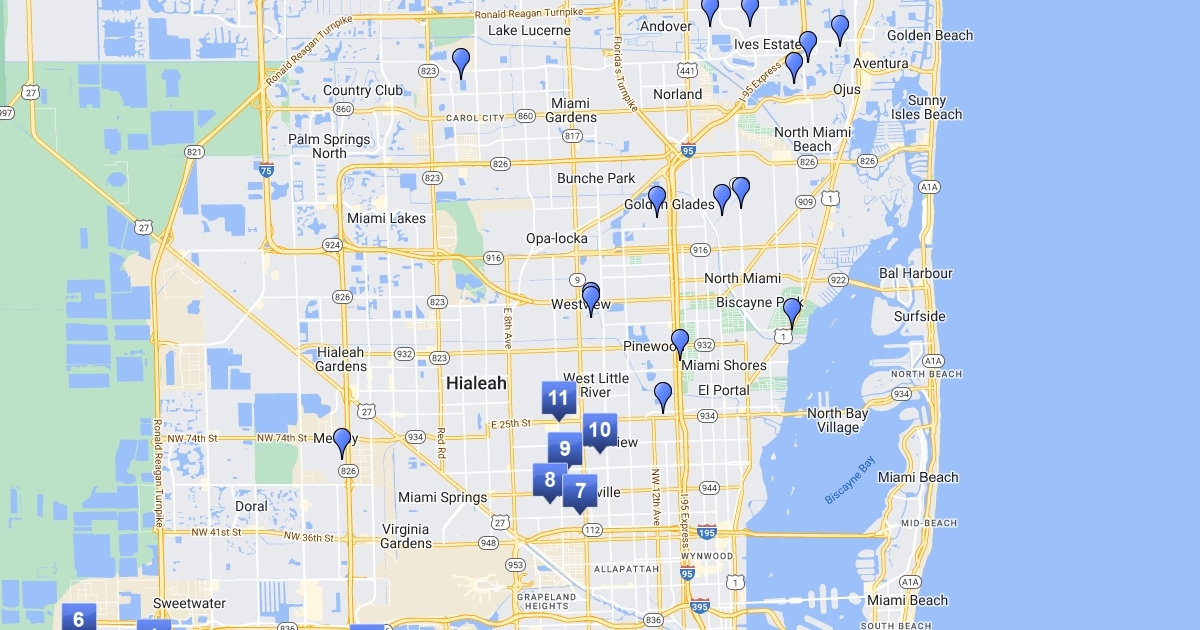Tap the pin on Golden Glades label
The image size is (1200, 630).
point(657,199)
